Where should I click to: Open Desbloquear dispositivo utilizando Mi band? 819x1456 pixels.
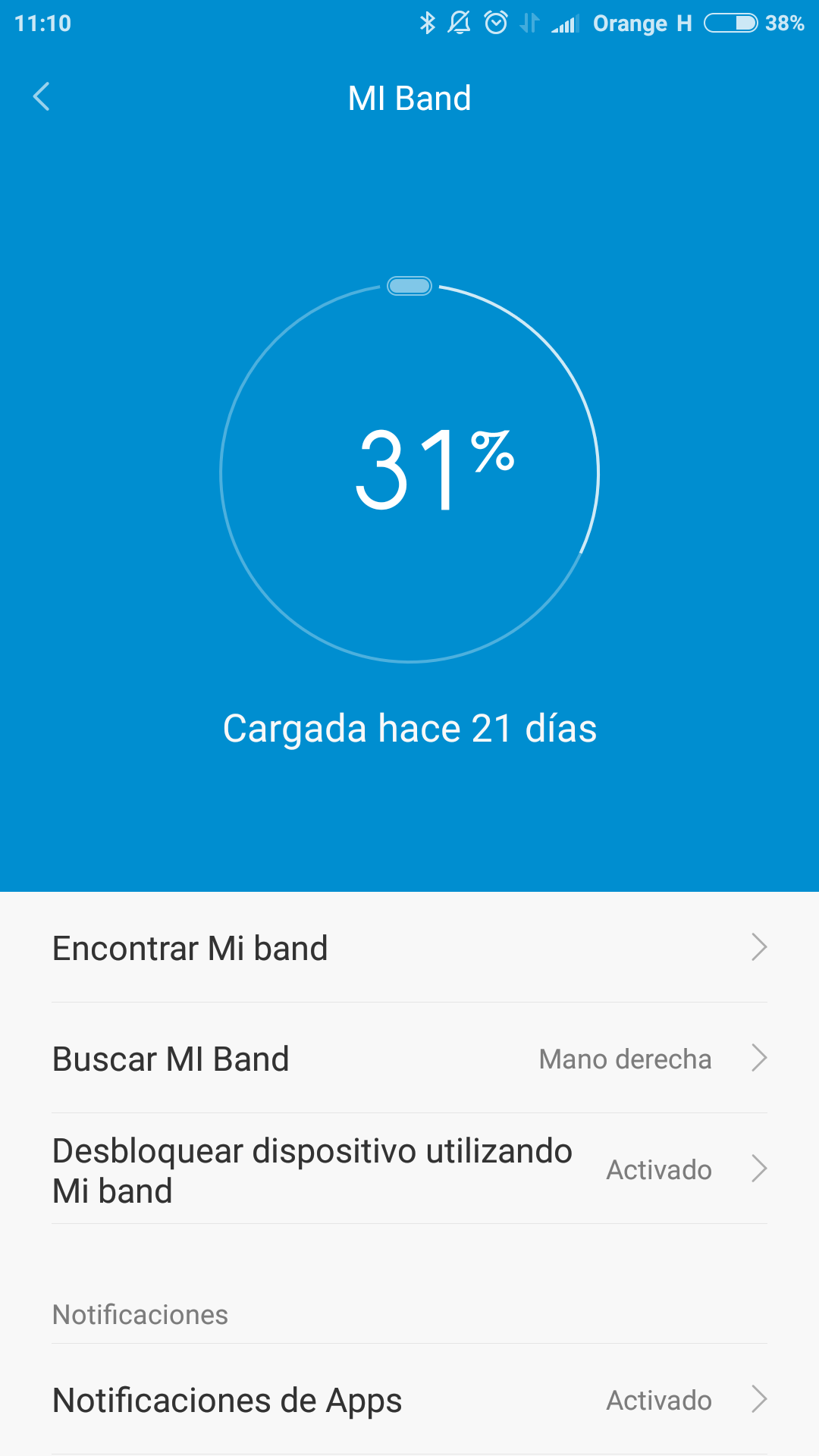coord(409,1169)
